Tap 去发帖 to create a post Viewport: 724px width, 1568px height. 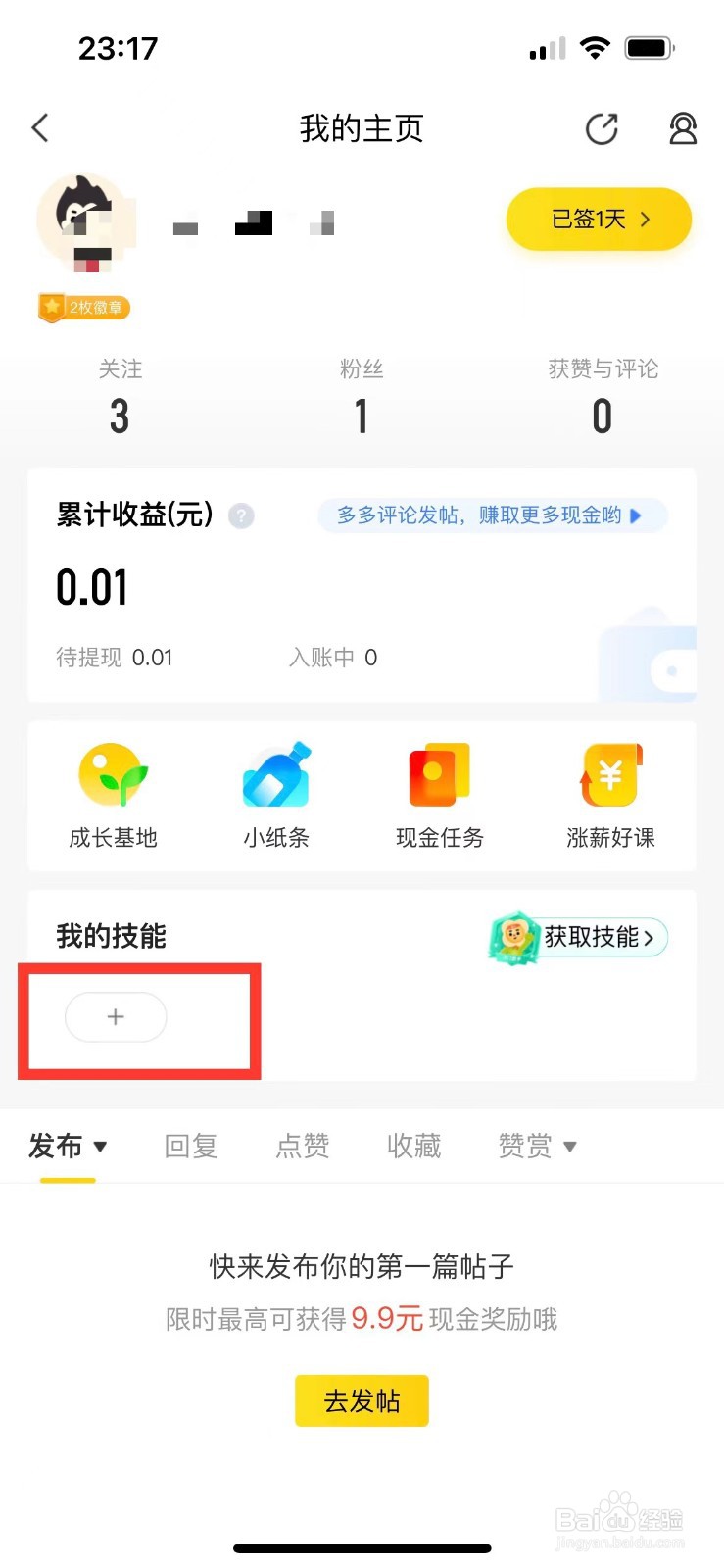click(362, 1401)
